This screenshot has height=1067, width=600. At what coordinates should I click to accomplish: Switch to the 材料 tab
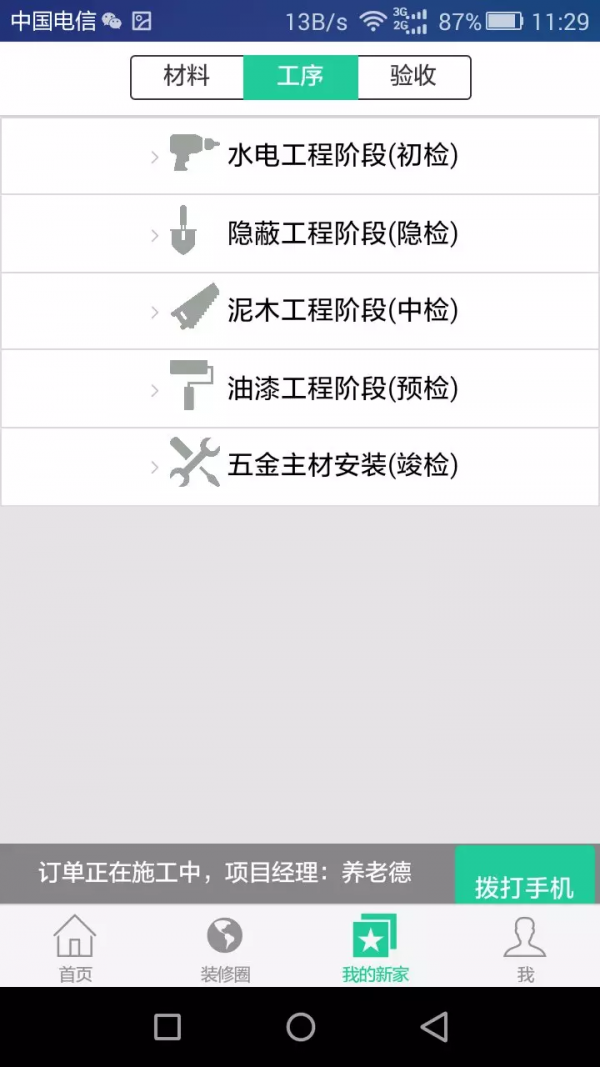(187, 77)
